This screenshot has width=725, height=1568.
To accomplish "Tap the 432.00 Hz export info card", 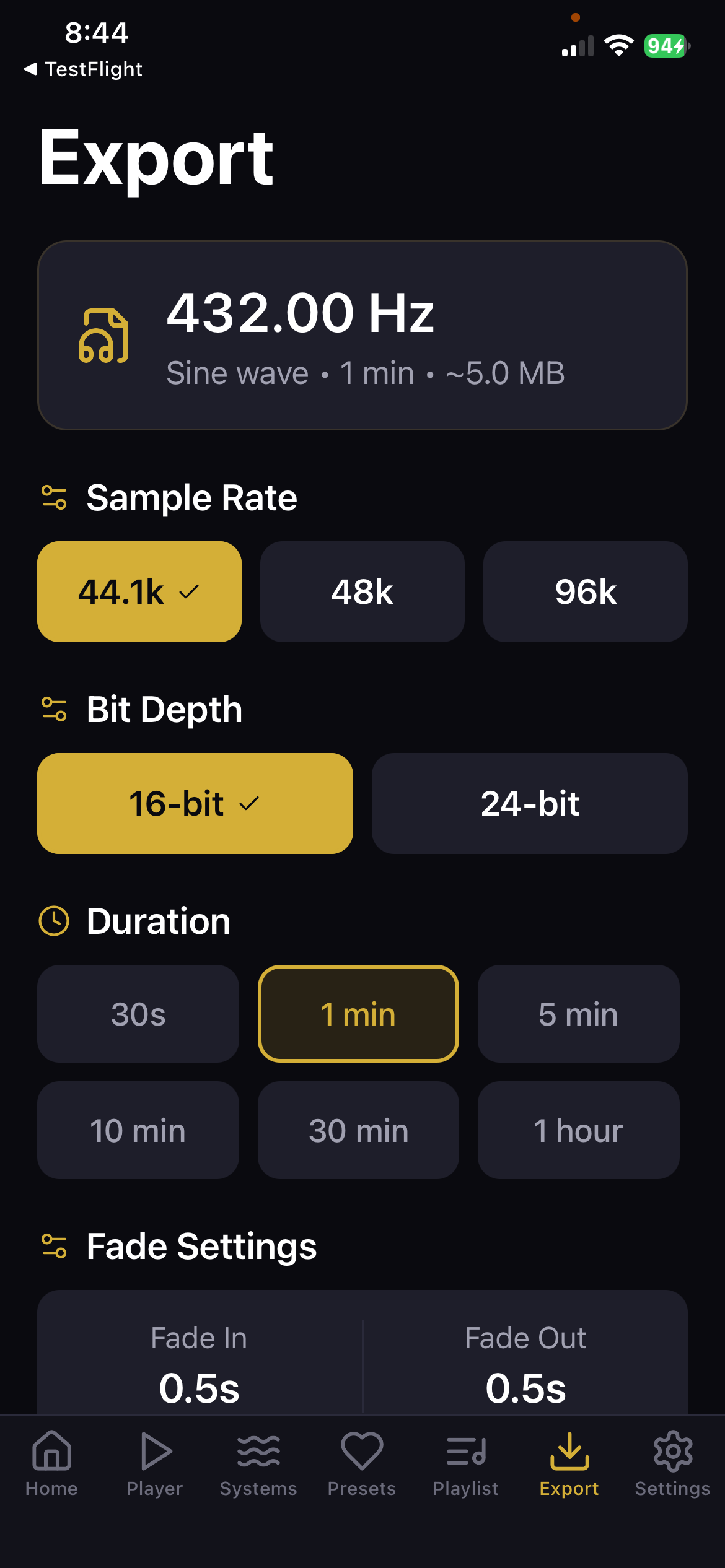I will [362, 334].
